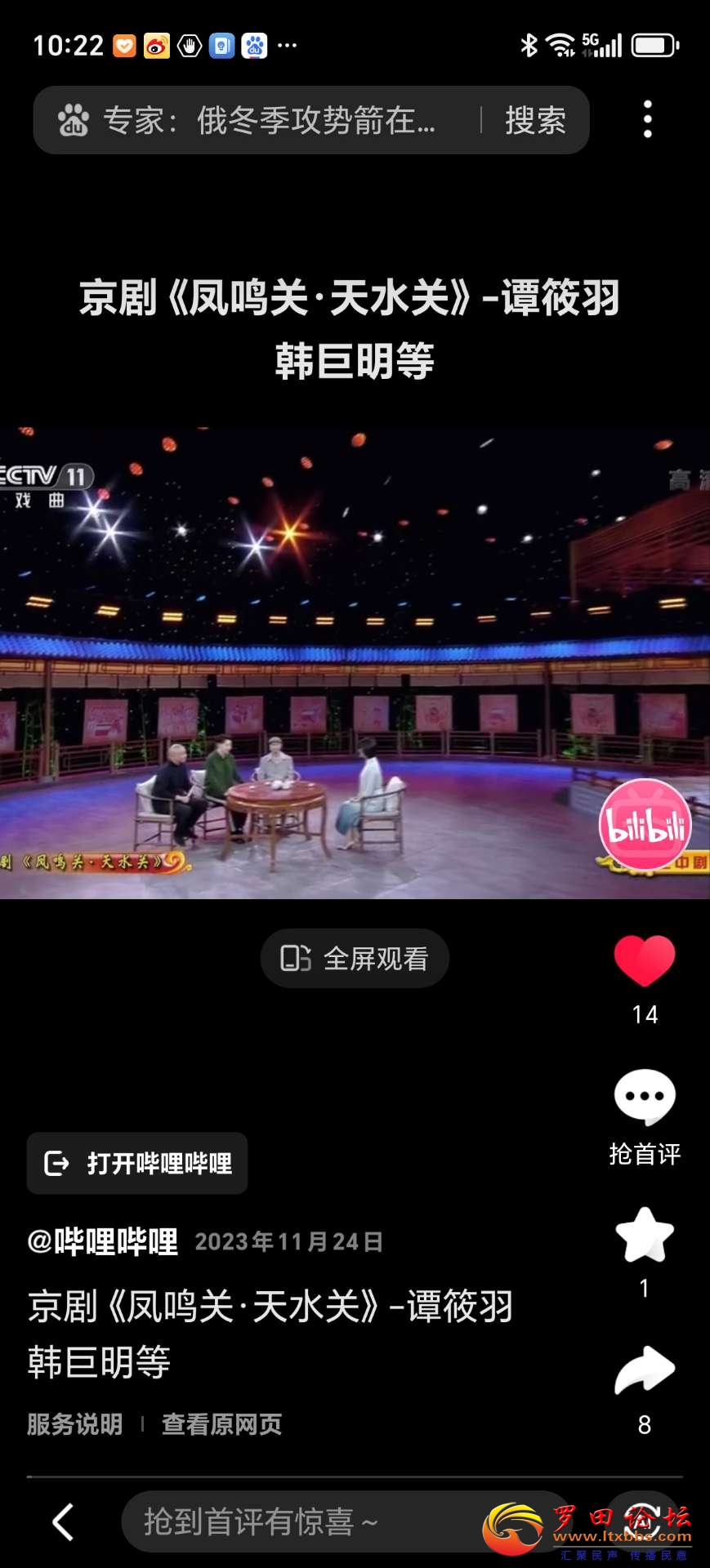This screenshot has height=1568, width=710.
Task: Open the round bilibili badge
Action: [645, 824]
